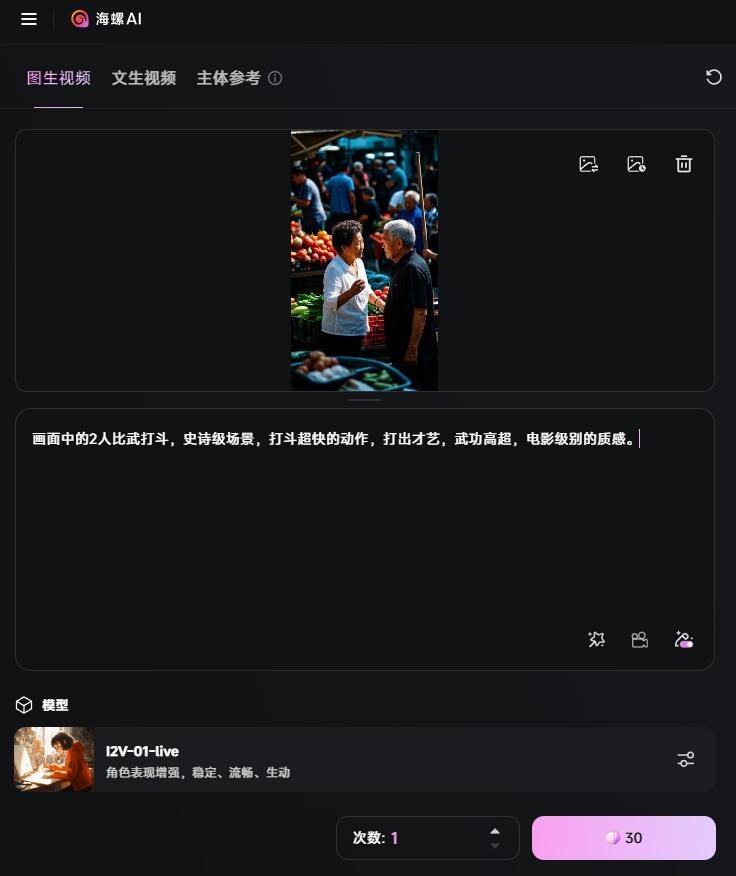Viewport: 736px width, 876px height.
Task: Open model settings sliders icon
Action: tap(685, 760)
